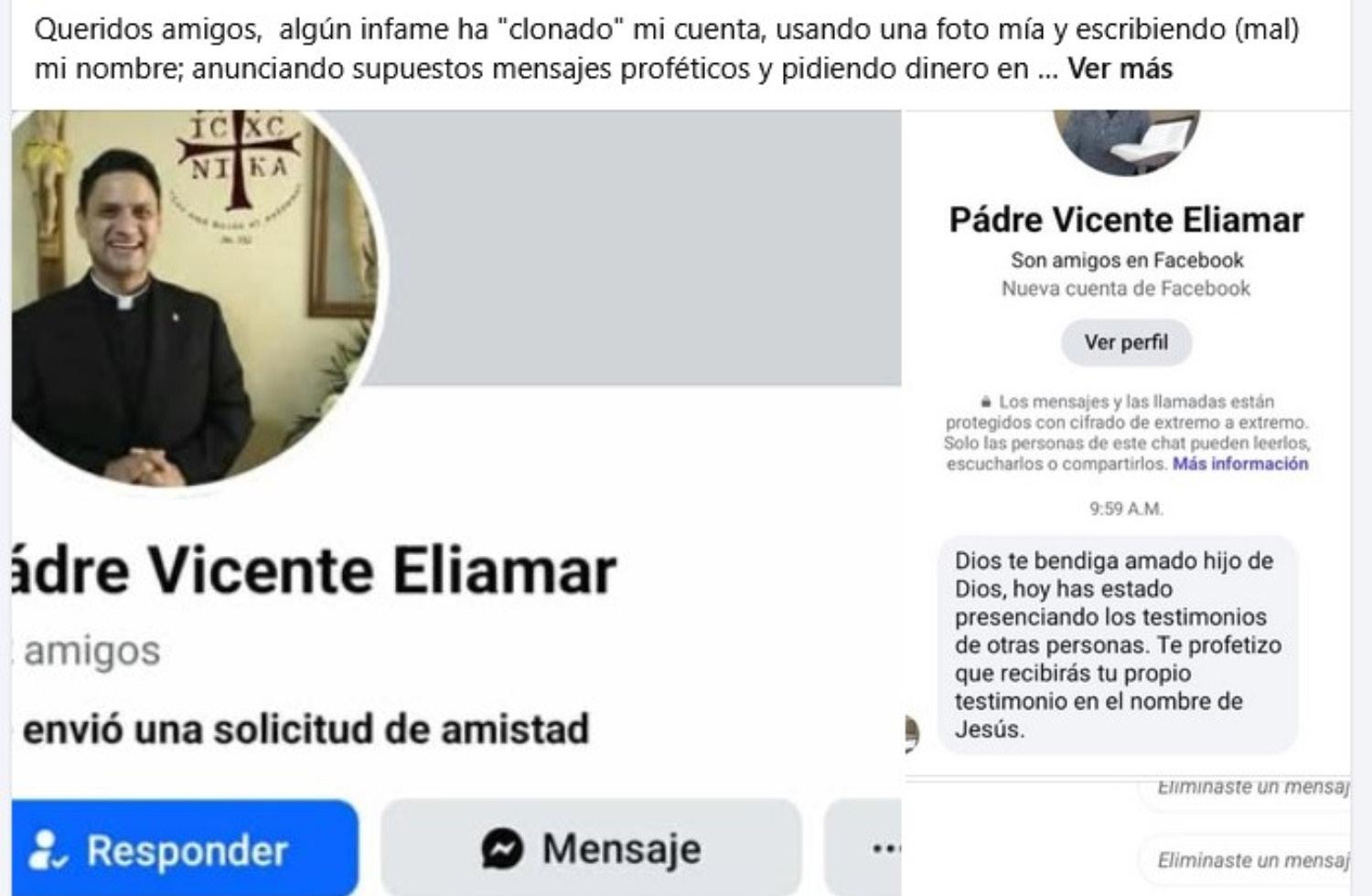
Task: Open the Messenger chat screenshot photo
Action: click(1127, 503)
